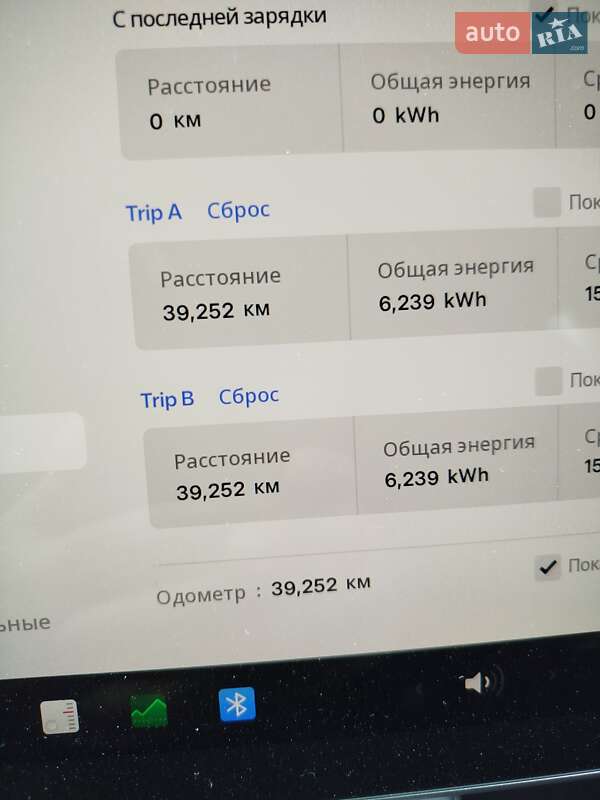Open the green energy graph app
The image size is (600, 800).
coord(149,712)
